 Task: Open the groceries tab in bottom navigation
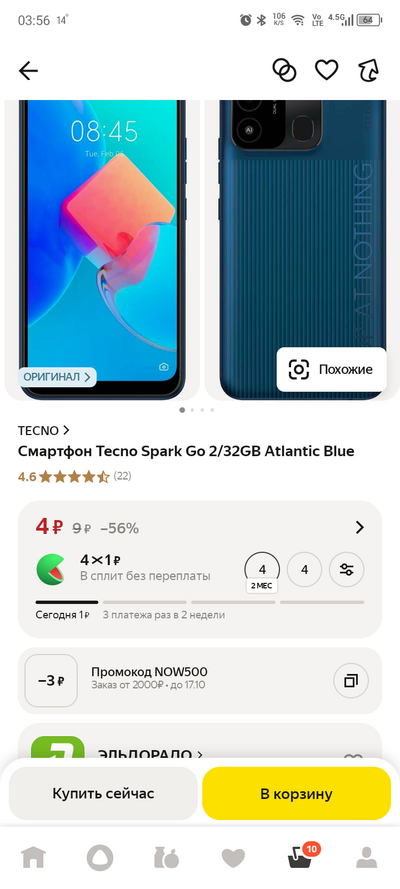point(166,858)
